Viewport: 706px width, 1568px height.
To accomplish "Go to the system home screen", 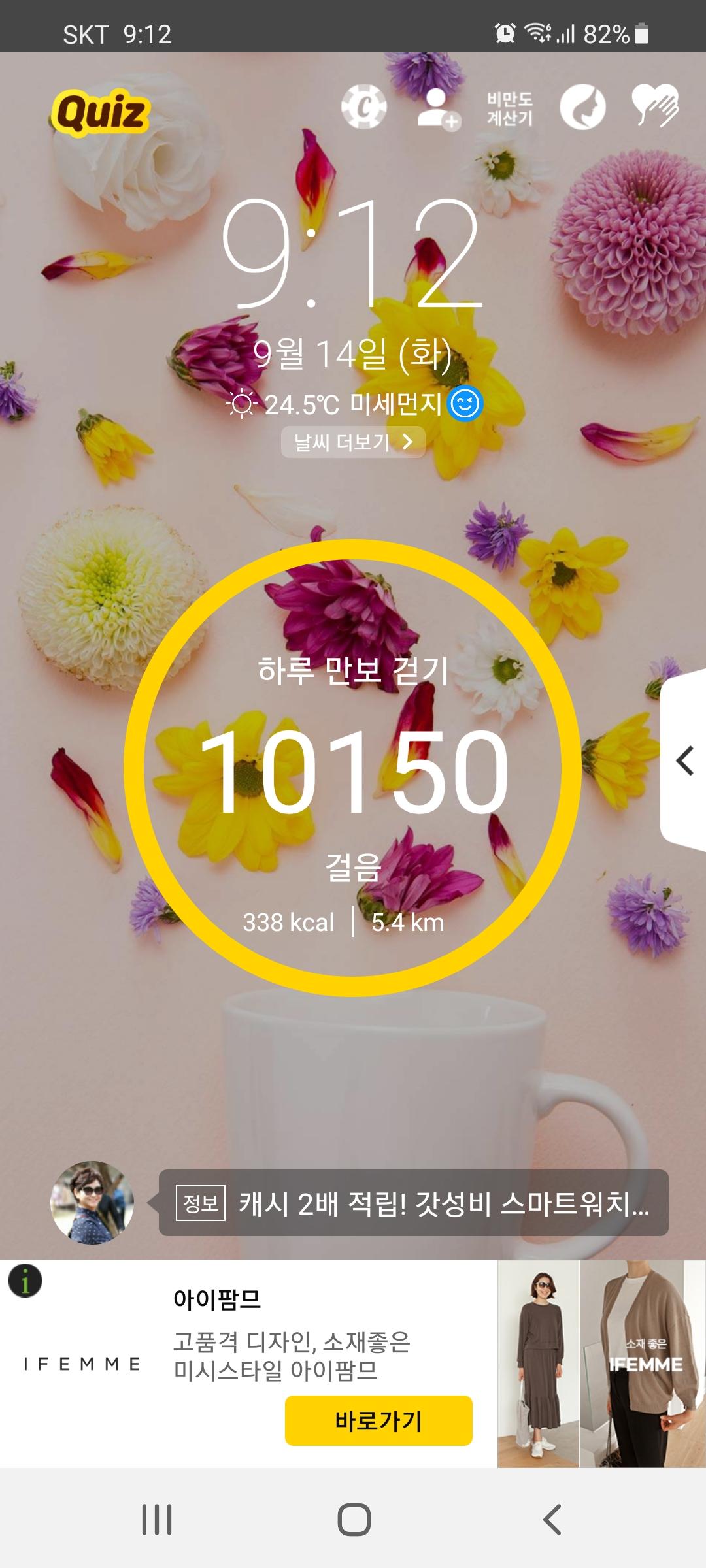I will click(354, 1519).
